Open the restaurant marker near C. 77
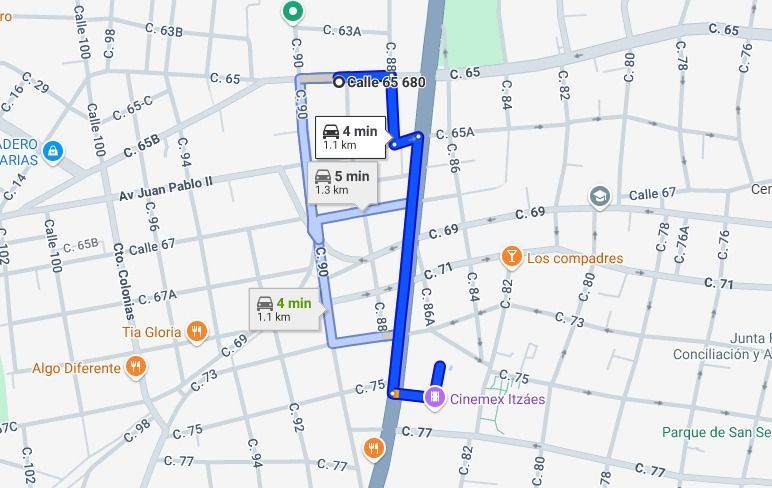This screenshot has width=772, height=488. pos(375,447)
